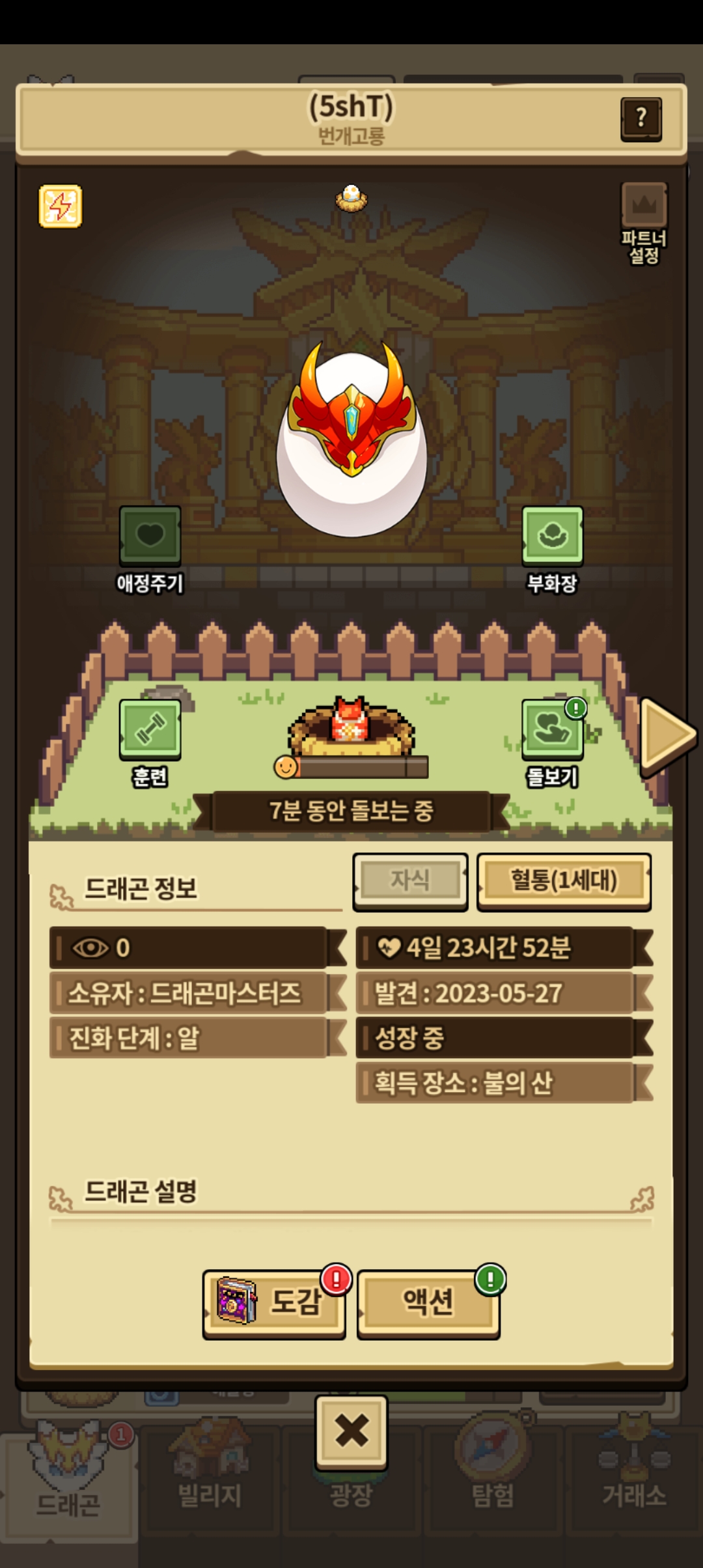Select the 자식 tab

410,881
